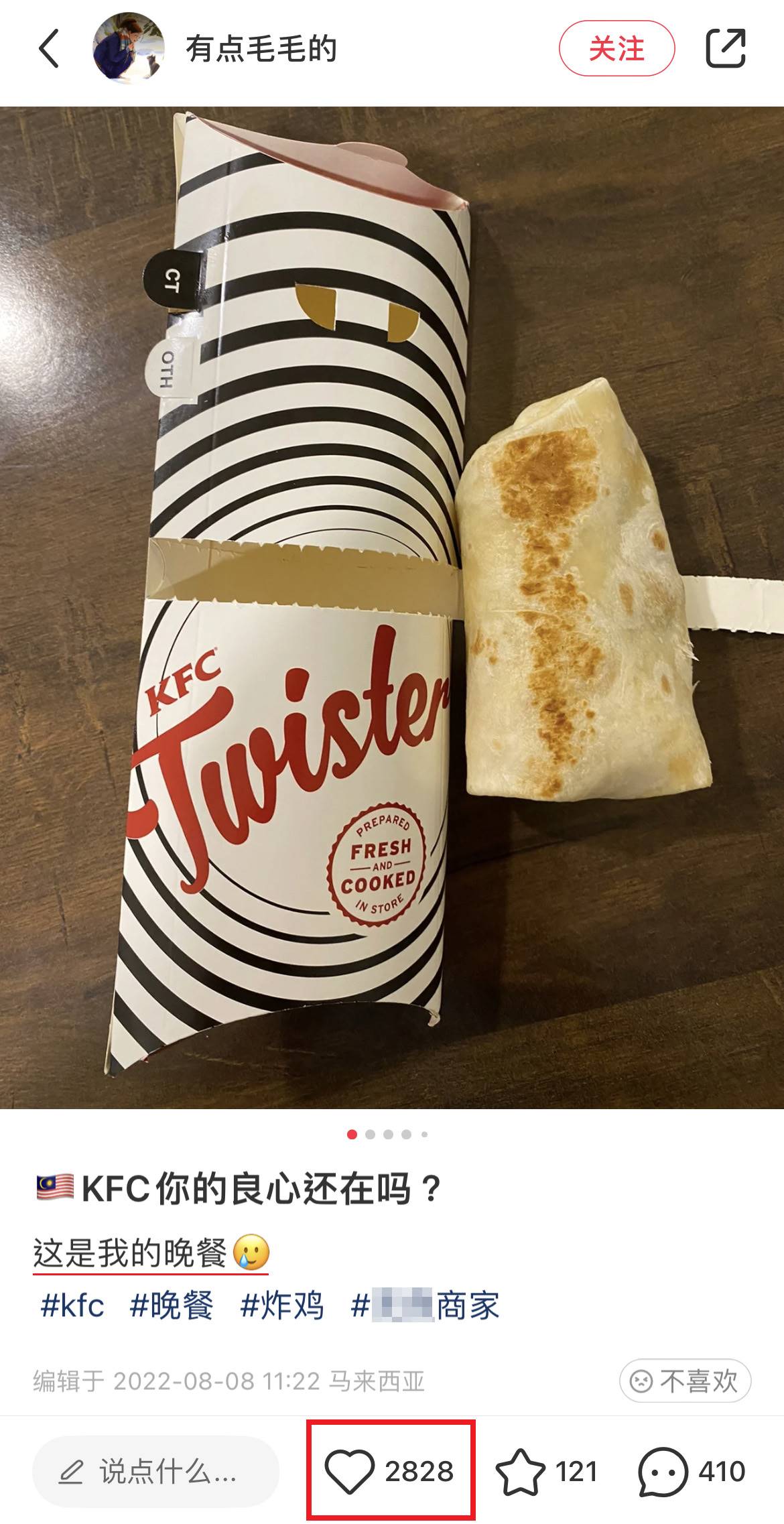This screenshot has height=1524, width=784.
Task: Open the profile of 有点毛毛的
Action: pyautogui.click(x=129, y=48)
